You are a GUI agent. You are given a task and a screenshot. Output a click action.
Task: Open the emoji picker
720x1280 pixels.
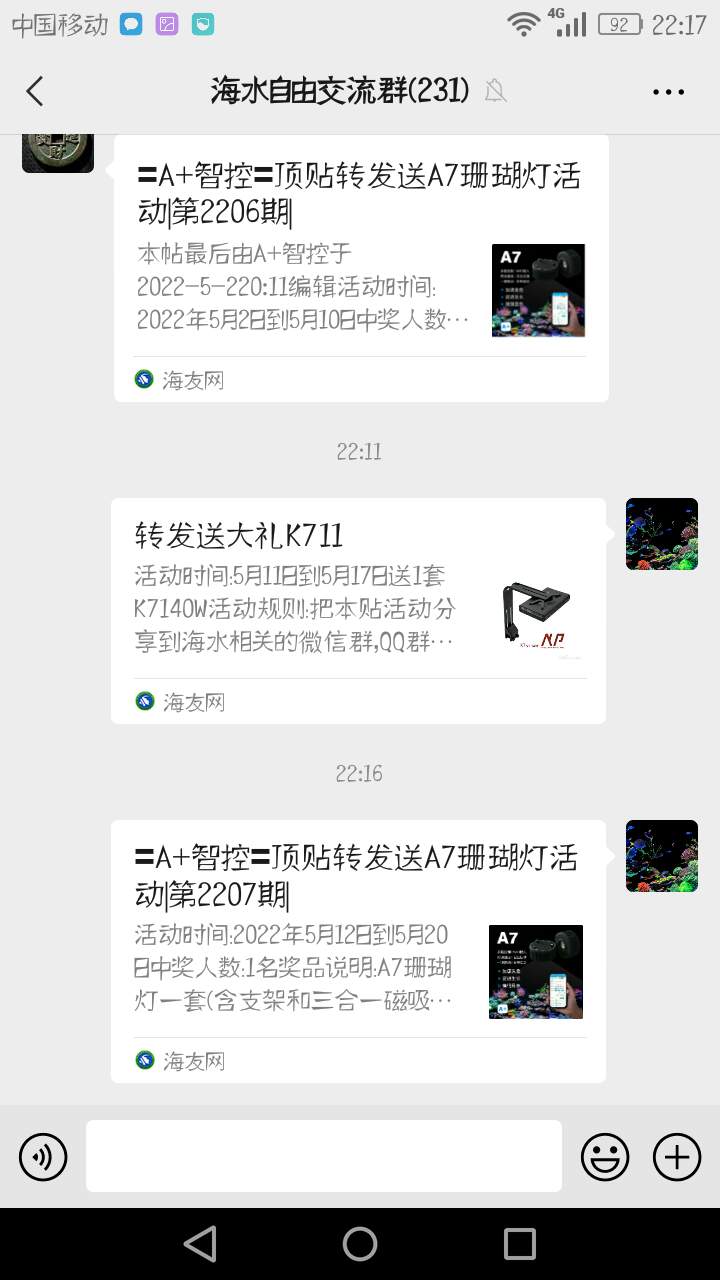click(605, 1157)
